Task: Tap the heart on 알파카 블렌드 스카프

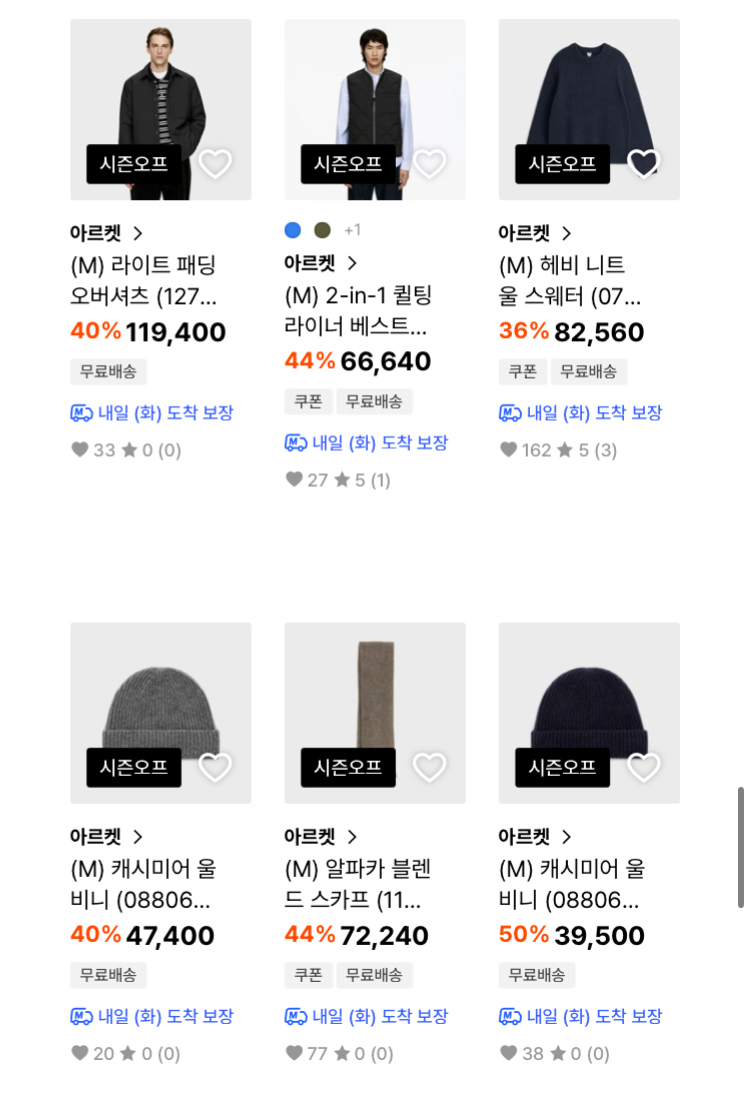Action: coord(429,767)
